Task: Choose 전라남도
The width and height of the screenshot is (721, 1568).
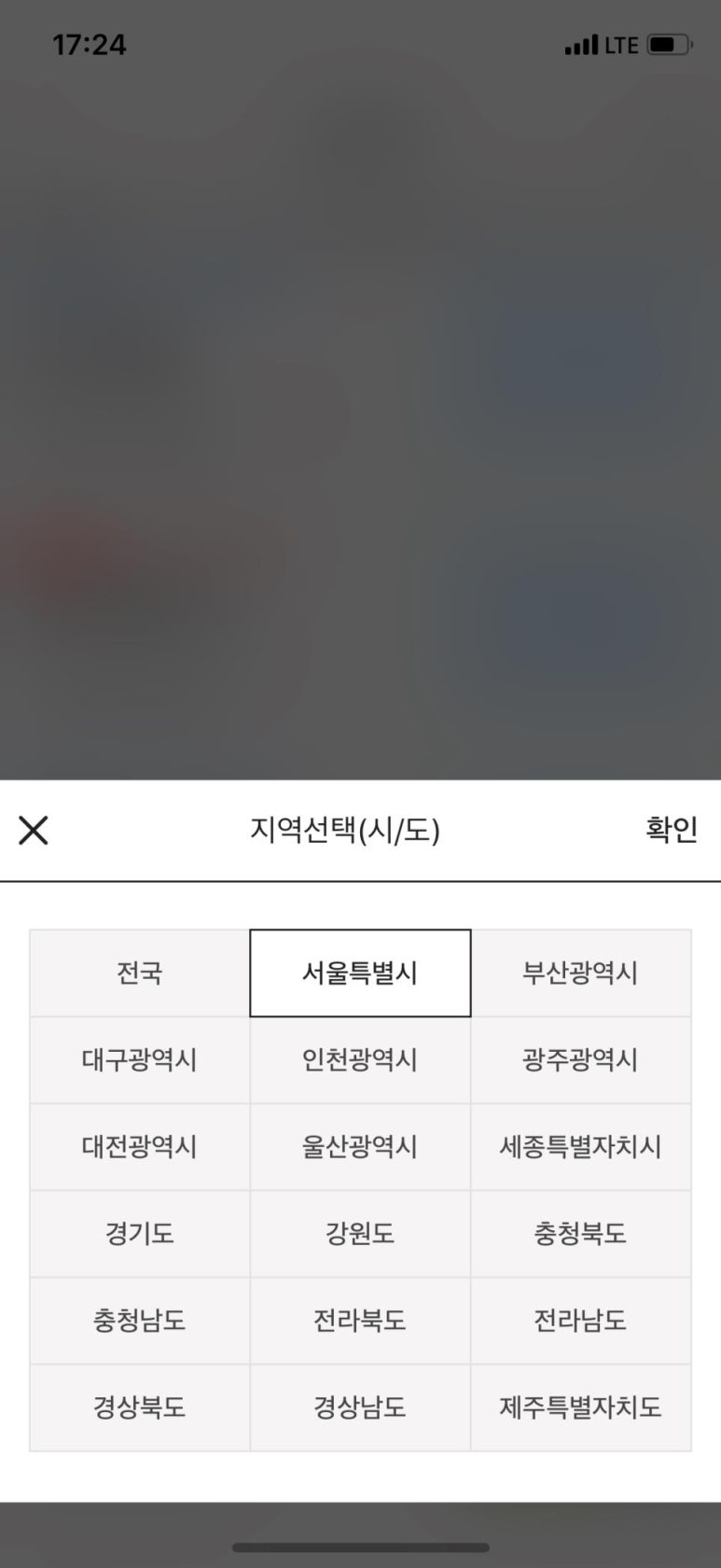Action: (580, 1321)
